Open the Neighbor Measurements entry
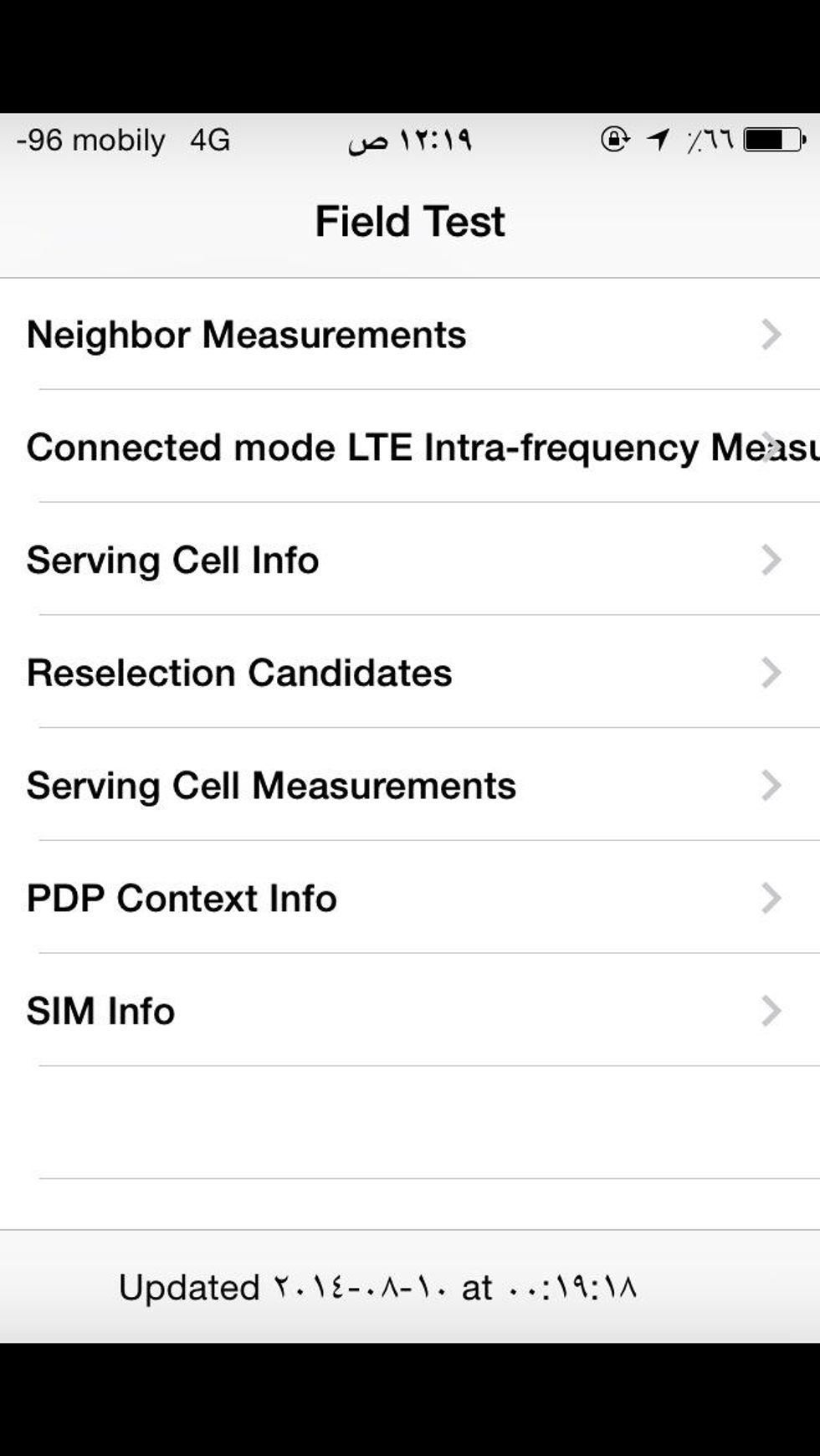 (245, 334)
